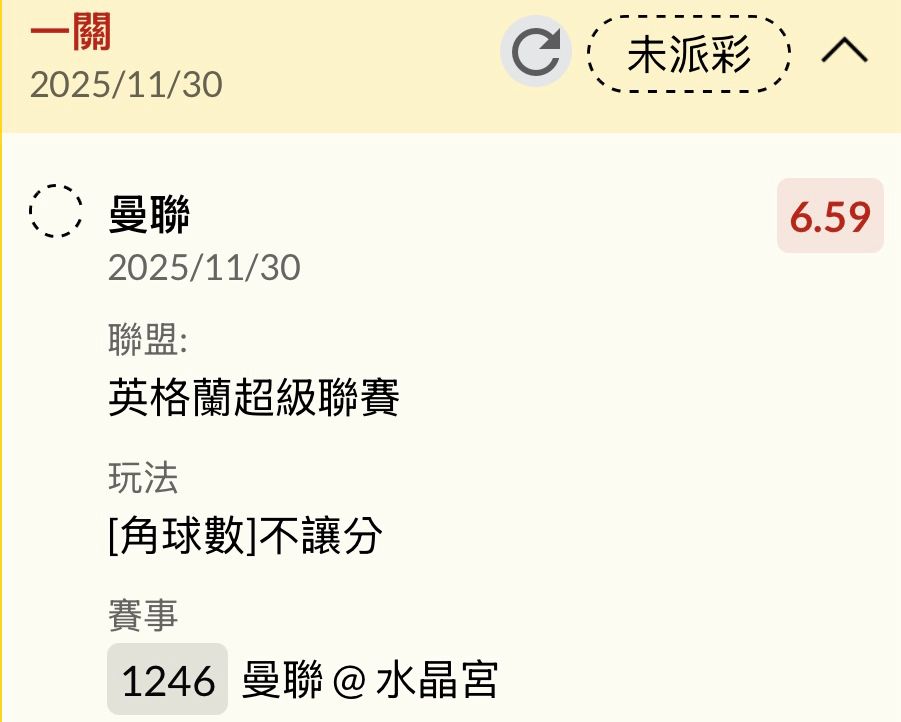The height and width of the screenshot is (722, 901).
Task: Collapse the 一關 bet details
Action: pyautogui.click(x=844, y=51)
